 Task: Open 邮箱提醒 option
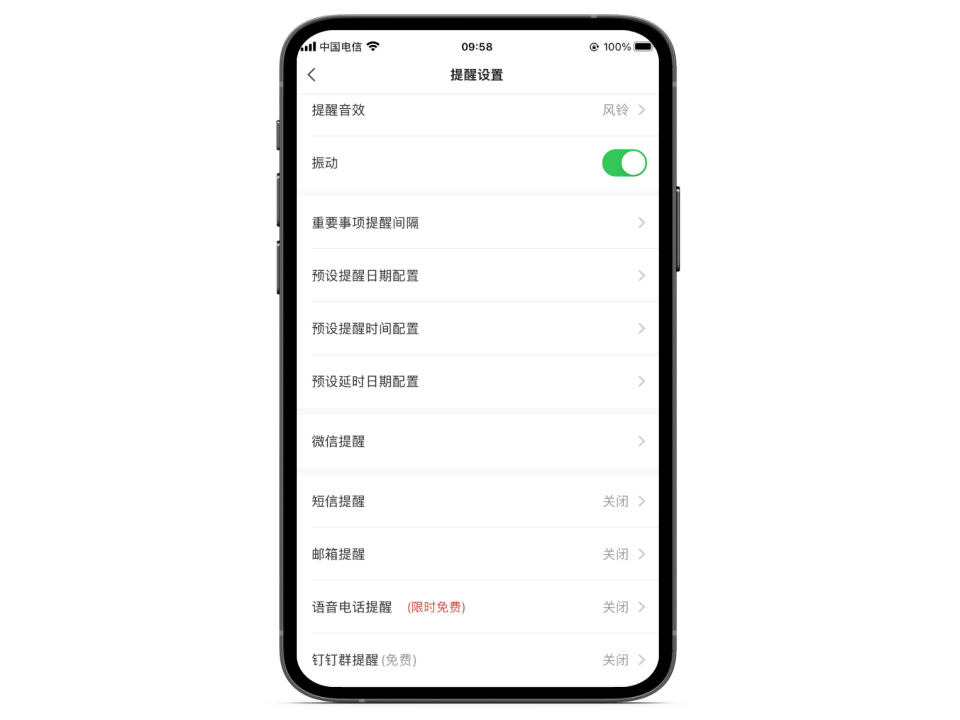477,554
